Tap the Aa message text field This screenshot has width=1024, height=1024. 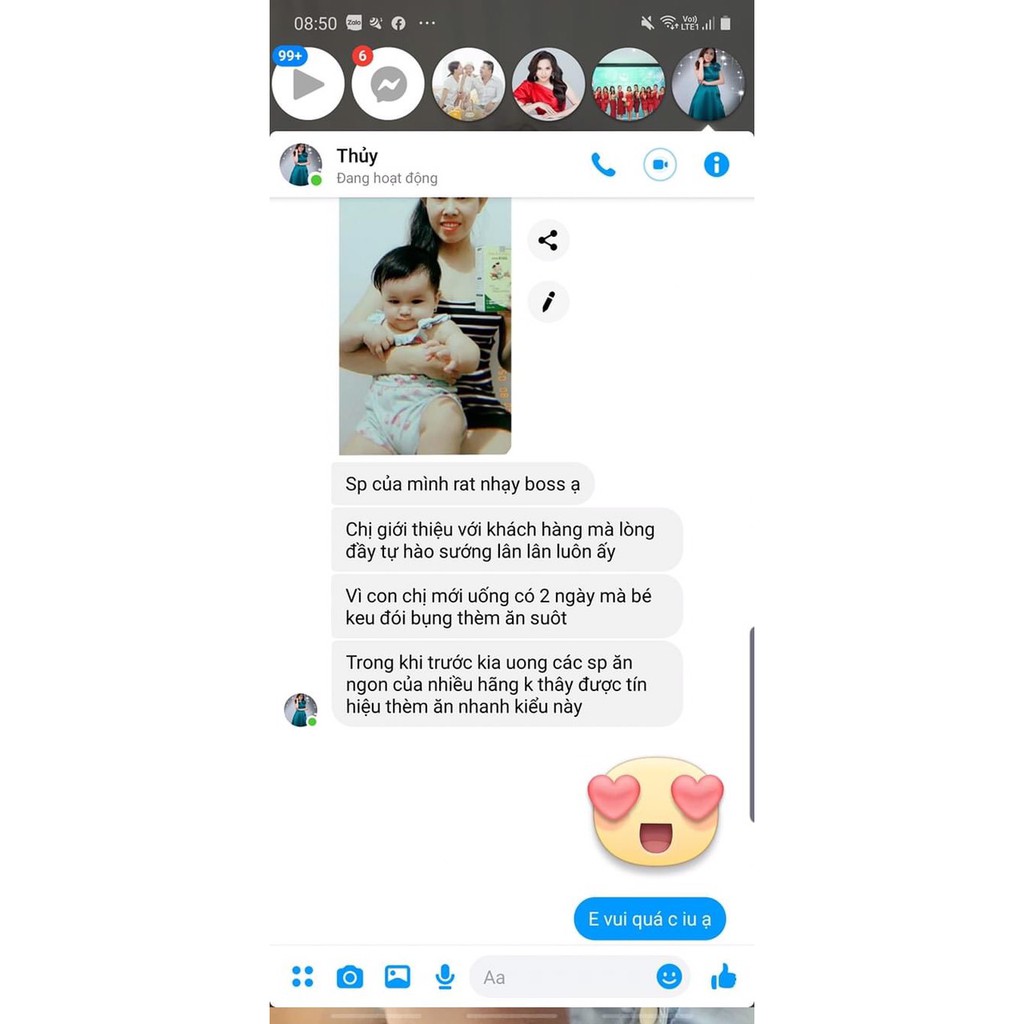pyautogui.click(x=560, y=976)
